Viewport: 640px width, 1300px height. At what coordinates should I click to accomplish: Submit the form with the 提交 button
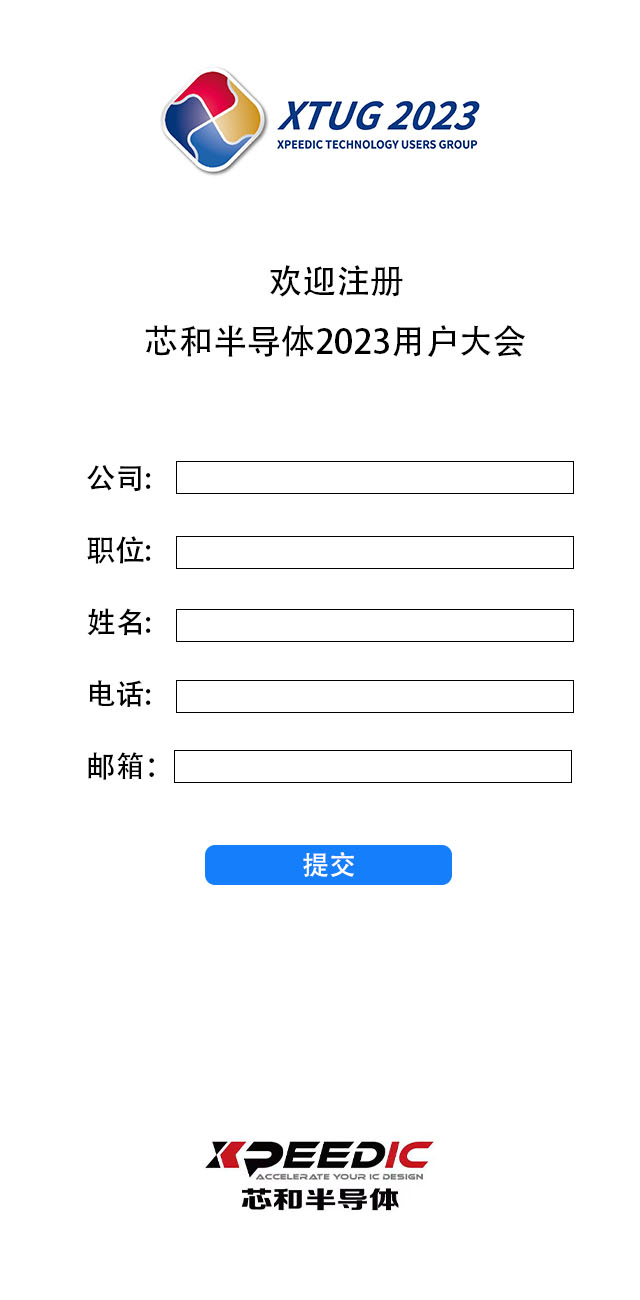[328, 865]
